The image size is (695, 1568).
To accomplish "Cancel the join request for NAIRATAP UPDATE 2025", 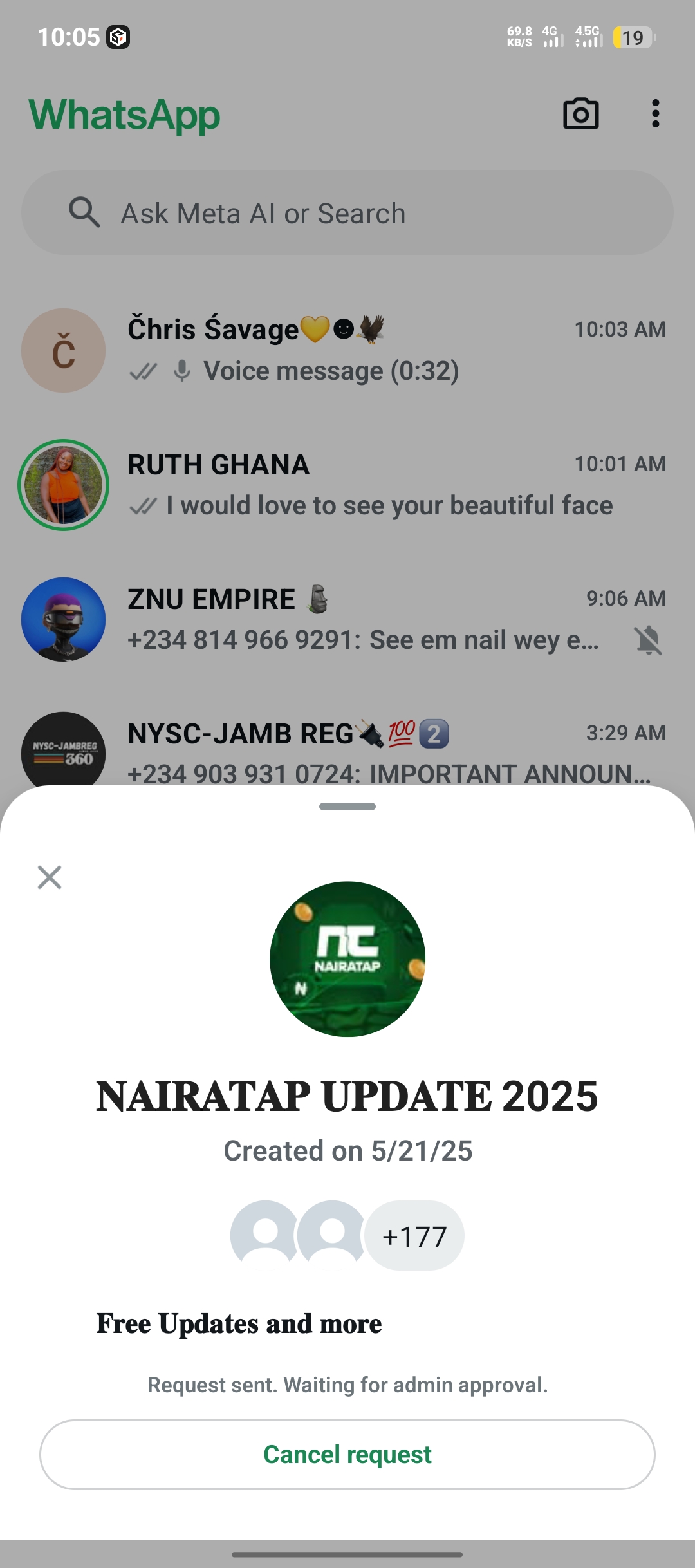I will tap(347, 1454).
